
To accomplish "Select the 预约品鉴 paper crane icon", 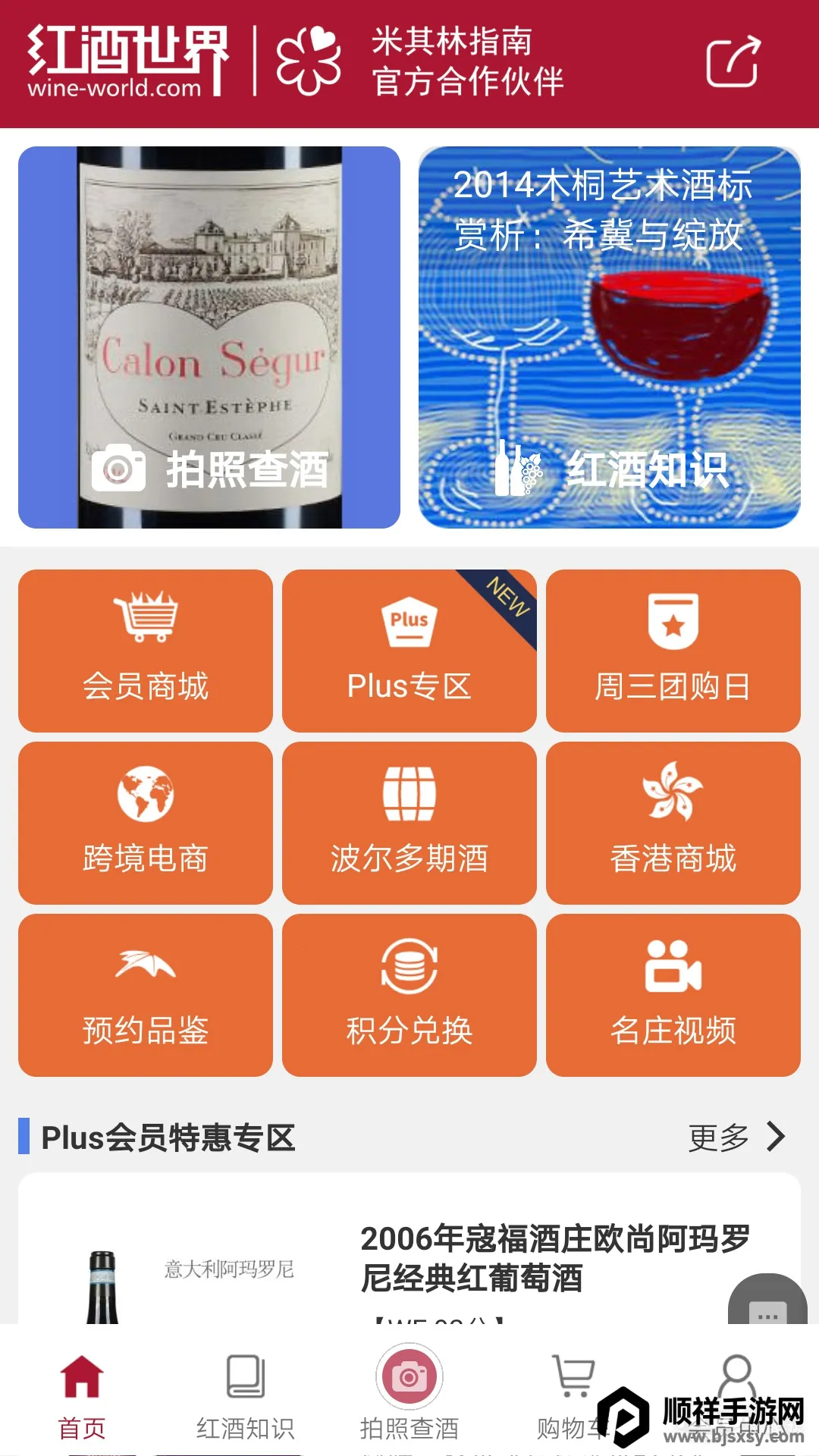I will click(144, 965).
